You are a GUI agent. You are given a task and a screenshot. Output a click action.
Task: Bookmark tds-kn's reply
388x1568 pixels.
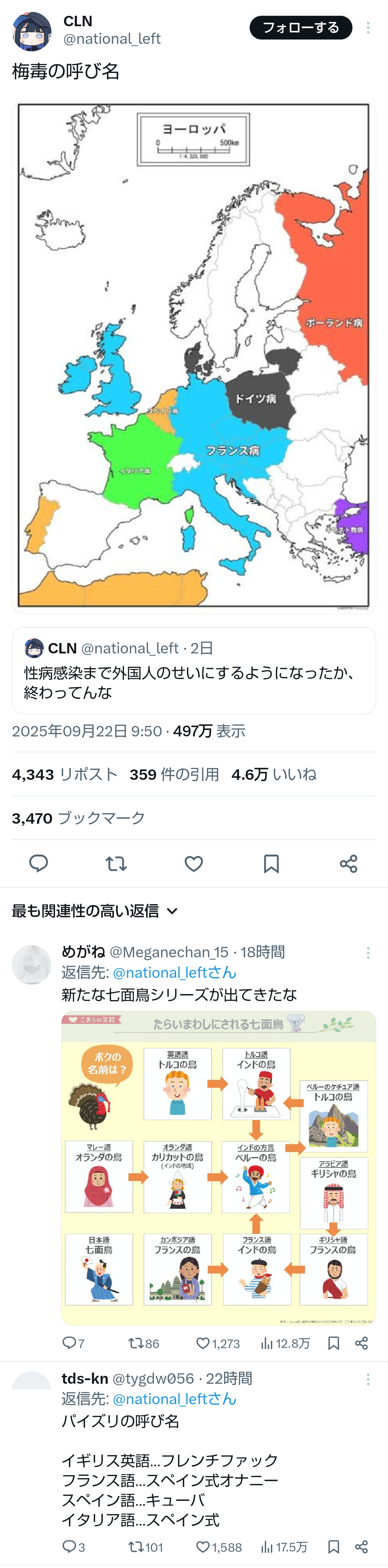pos(333,1547)
